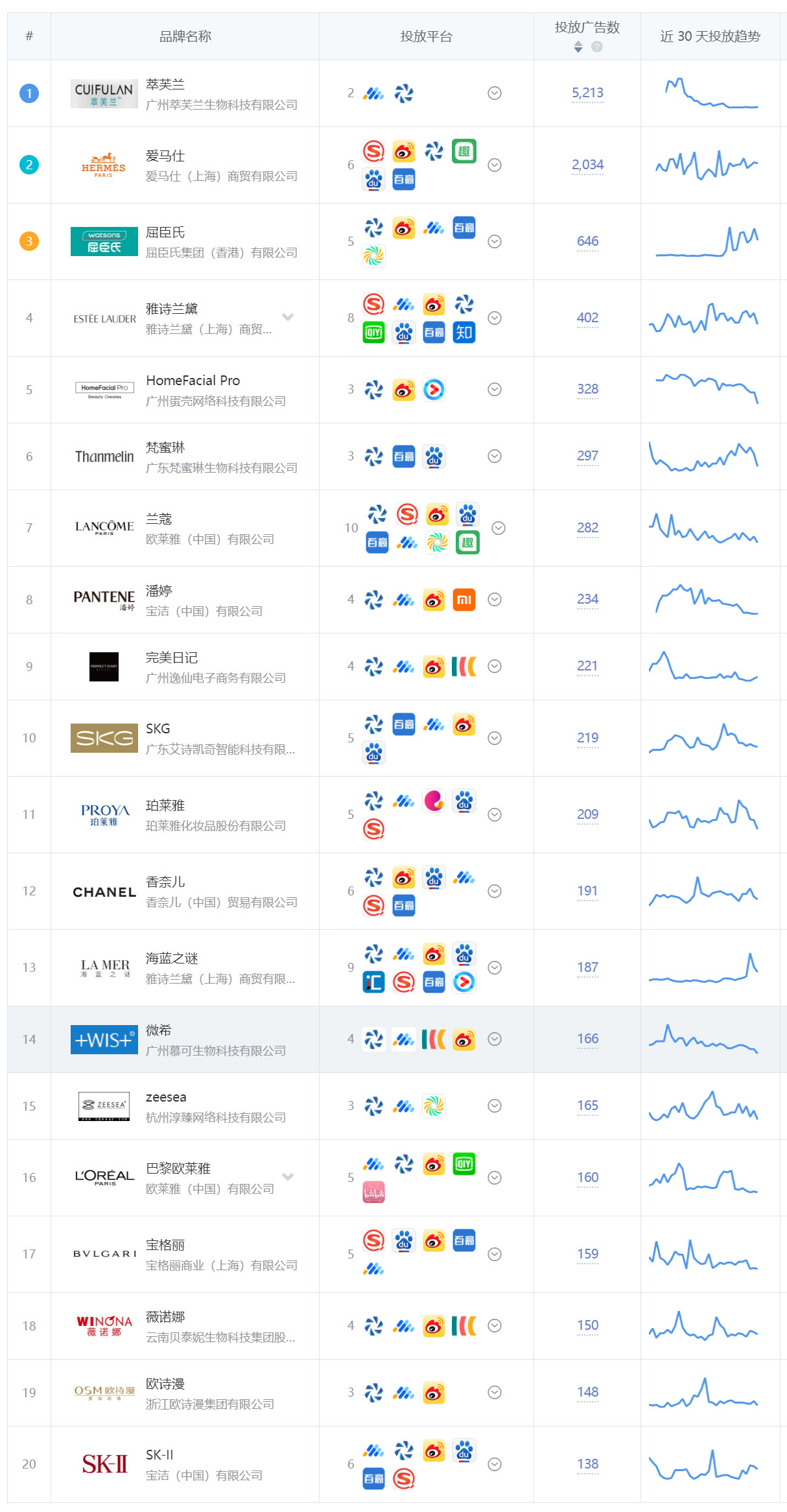Expand the platform list for 萃芙兰
Image resolution: width=787 pixels, height=1512 pixels.
pyautogui.click(x=495, y=93)
